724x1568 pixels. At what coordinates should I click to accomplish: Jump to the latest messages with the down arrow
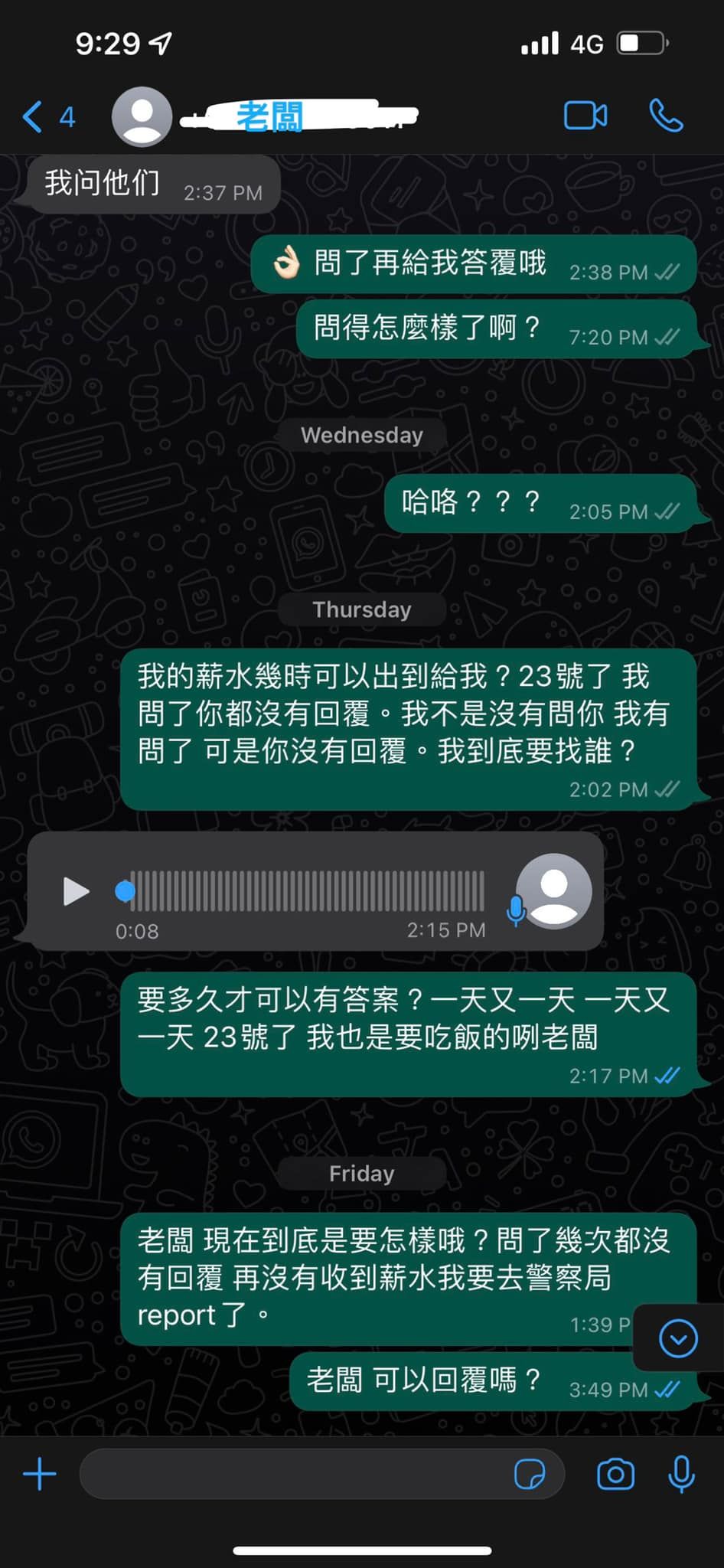click(678, 1339)
